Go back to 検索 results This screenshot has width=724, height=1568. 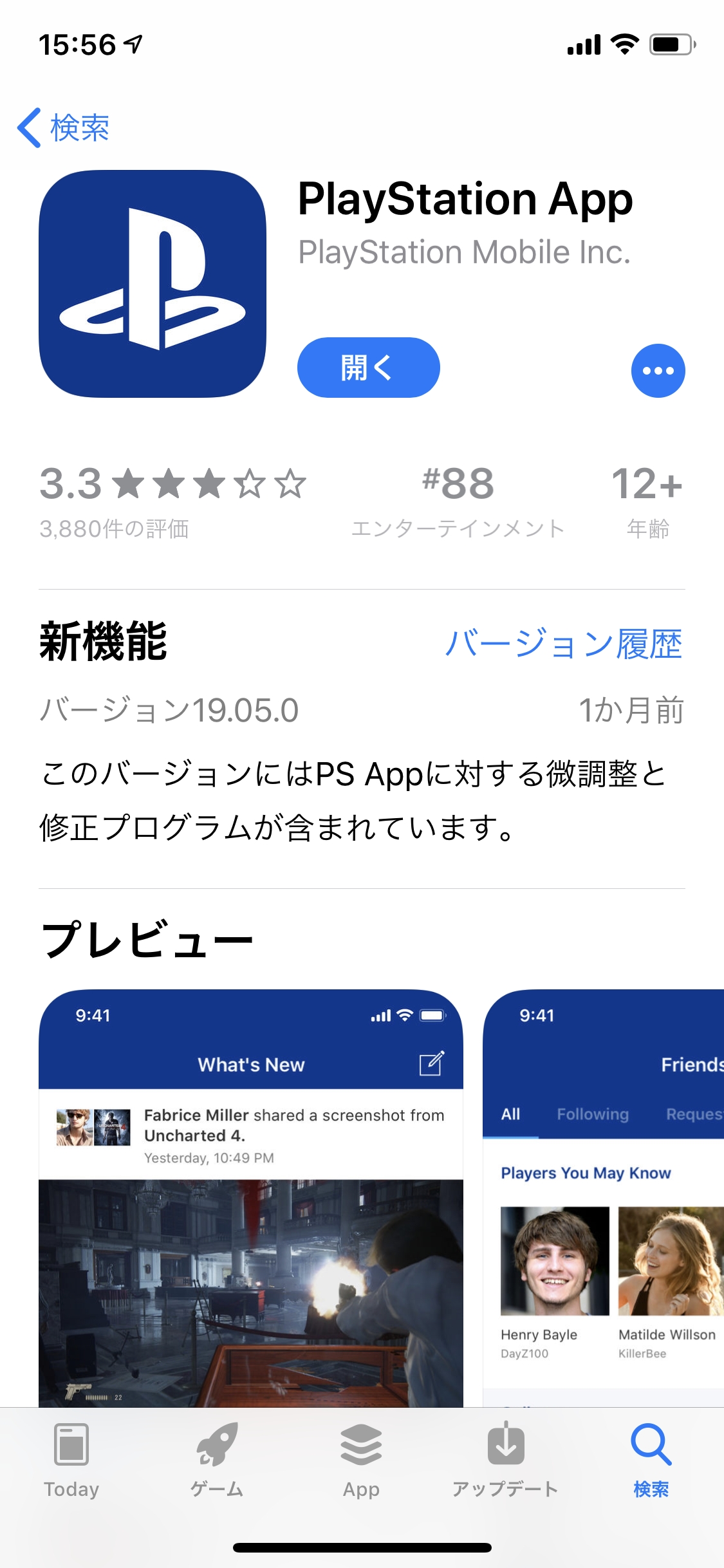tap(63, 127)
